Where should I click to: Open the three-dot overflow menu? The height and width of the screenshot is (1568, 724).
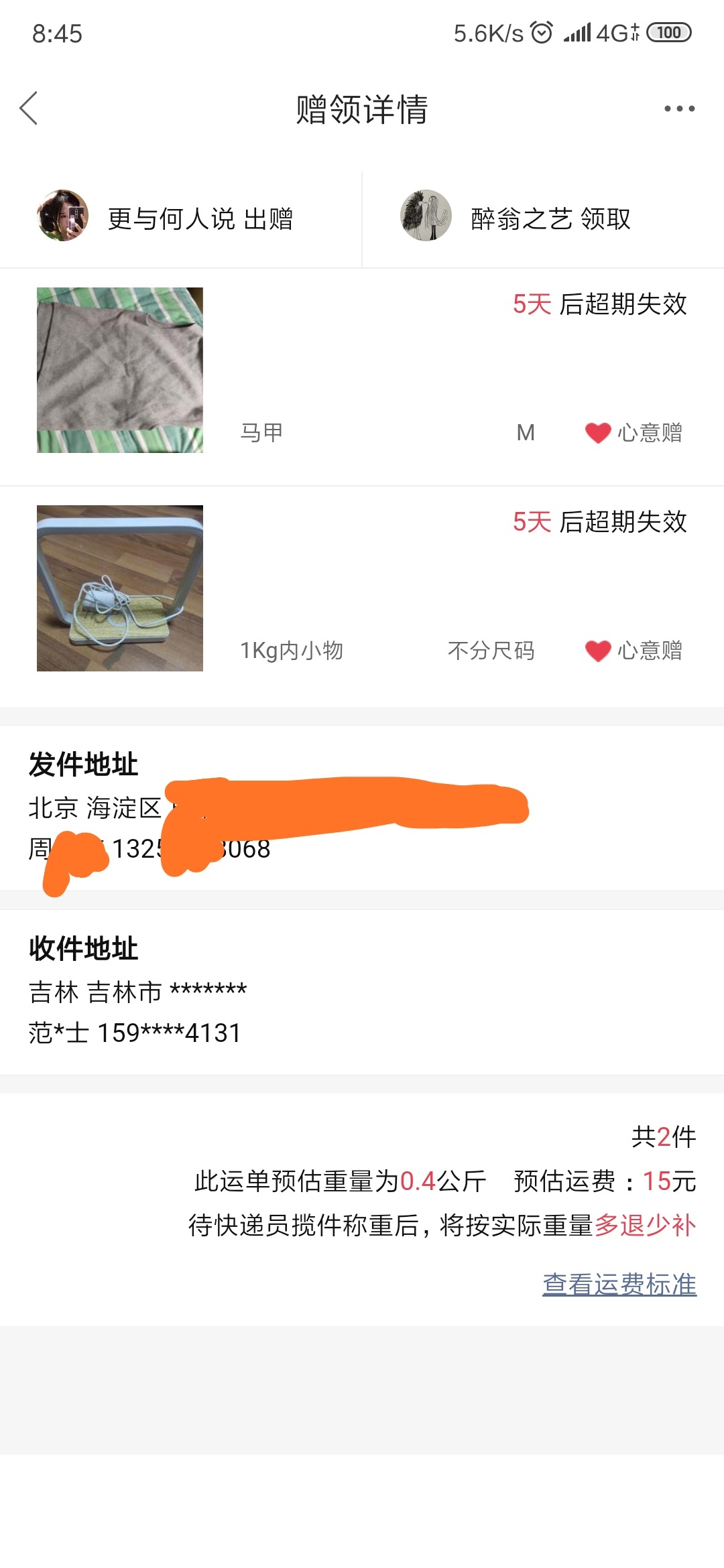(679, 109)
